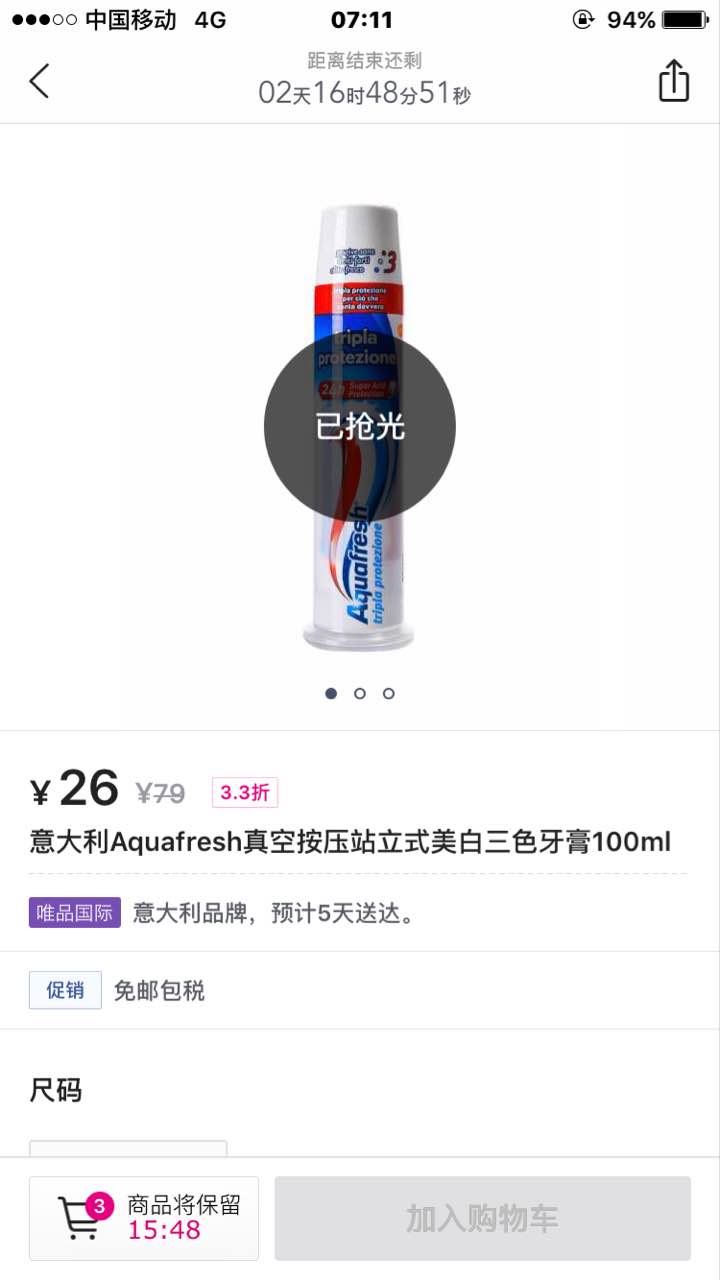Go back using the top-left arrow
The height and width of the screenshot is (1280, 720).
[39, 81]
